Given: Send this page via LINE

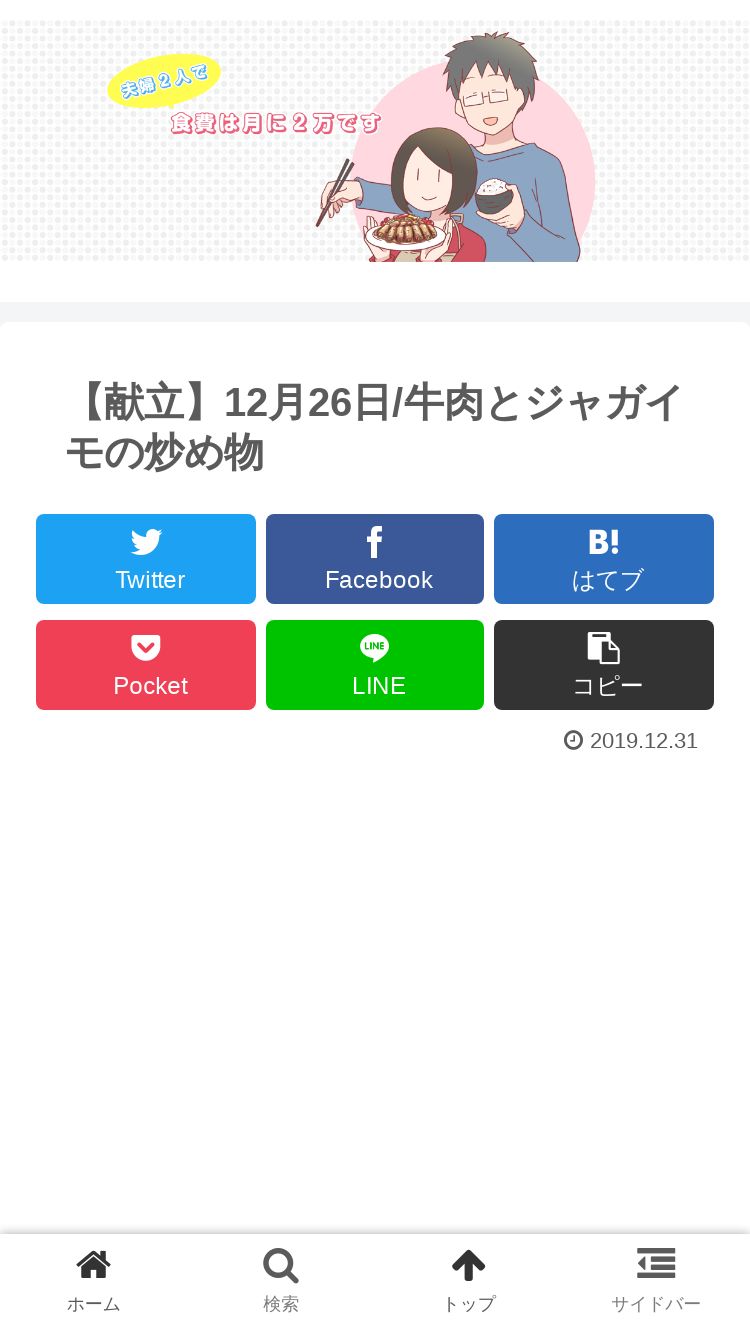Looking at the screenshot, I should (375, 665).
